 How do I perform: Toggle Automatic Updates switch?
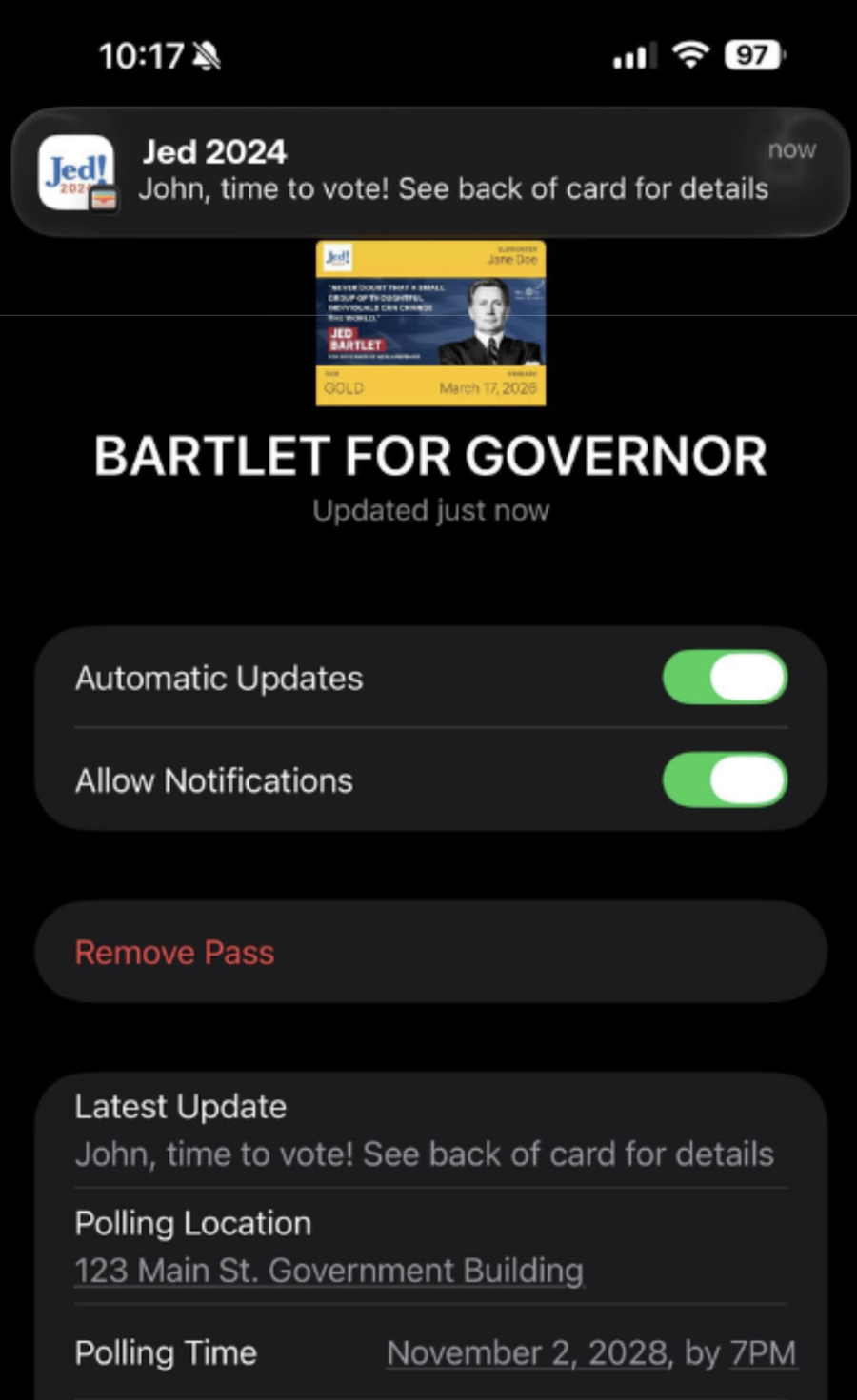coord(724,678)
